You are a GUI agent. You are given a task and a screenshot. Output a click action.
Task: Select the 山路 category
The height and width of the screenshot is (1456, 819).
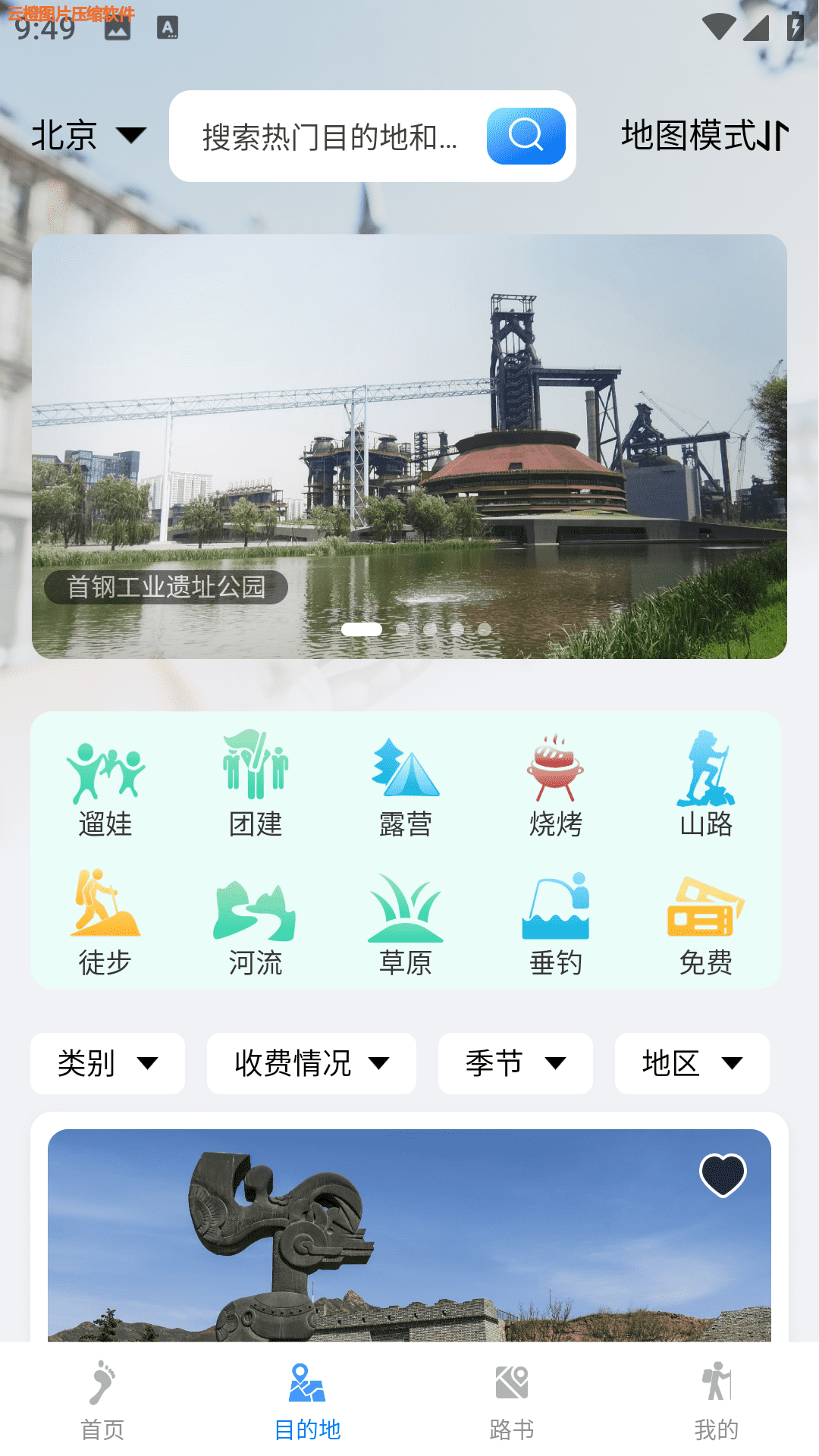coord(706,783)
